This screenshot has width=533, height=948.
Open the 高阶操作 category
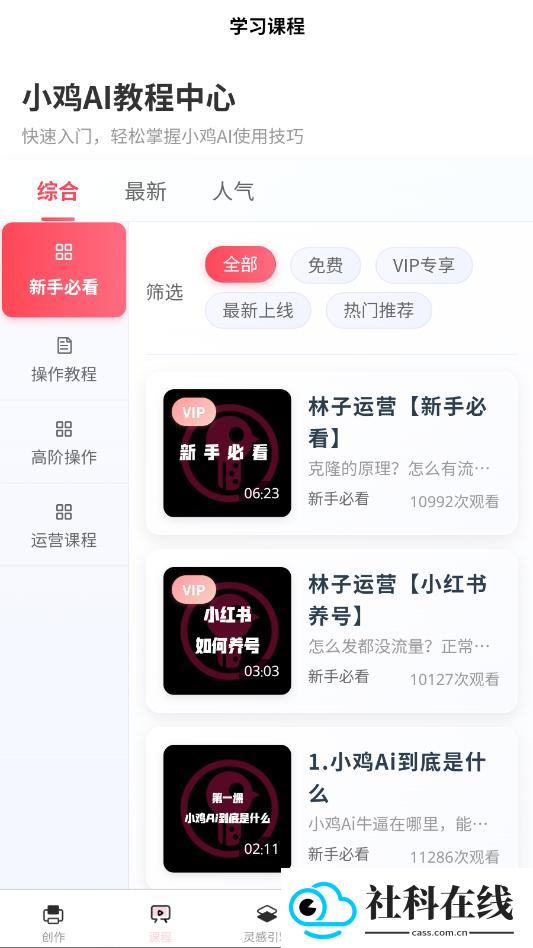[64, 443]
